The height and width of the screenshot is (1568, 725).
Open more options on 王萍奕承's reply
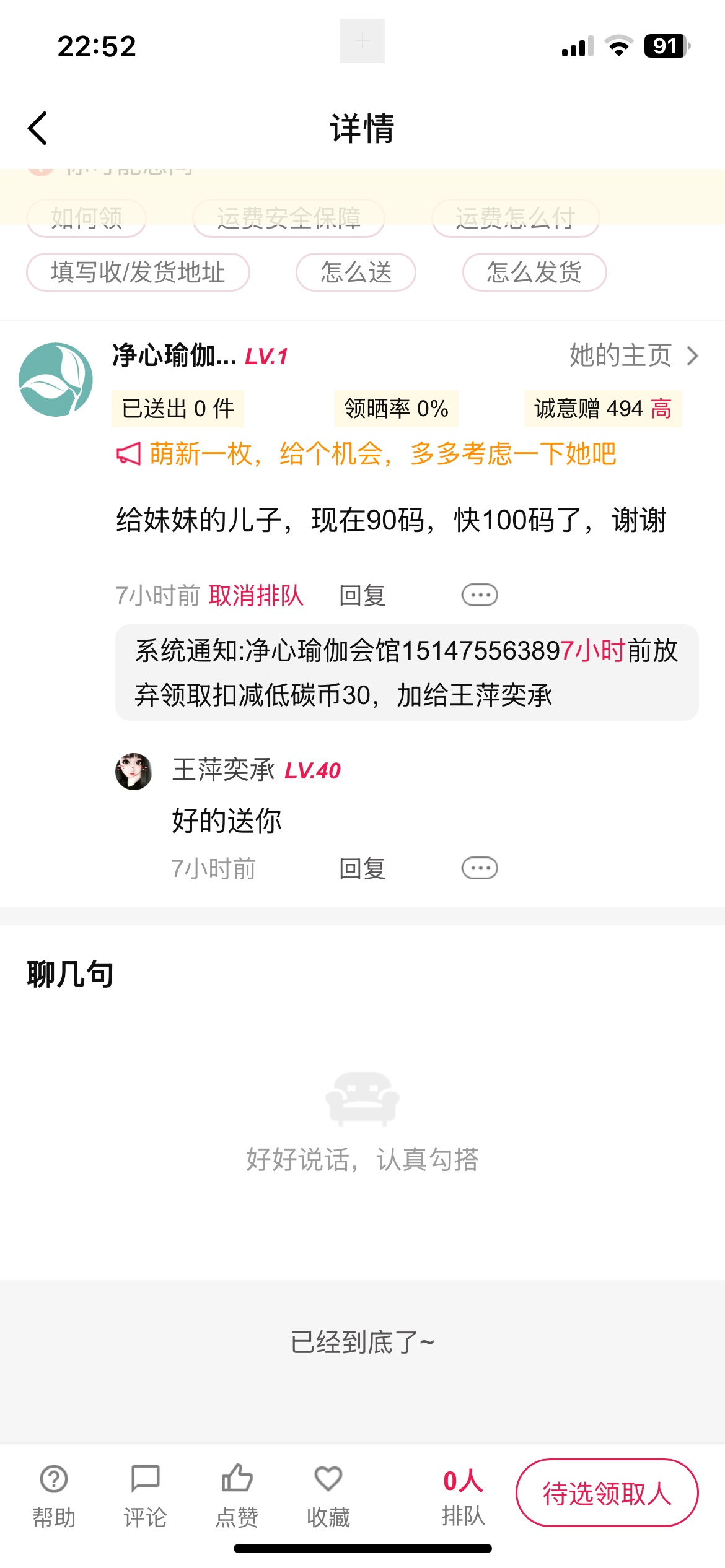pyautogui.click(x=480, y=868)
